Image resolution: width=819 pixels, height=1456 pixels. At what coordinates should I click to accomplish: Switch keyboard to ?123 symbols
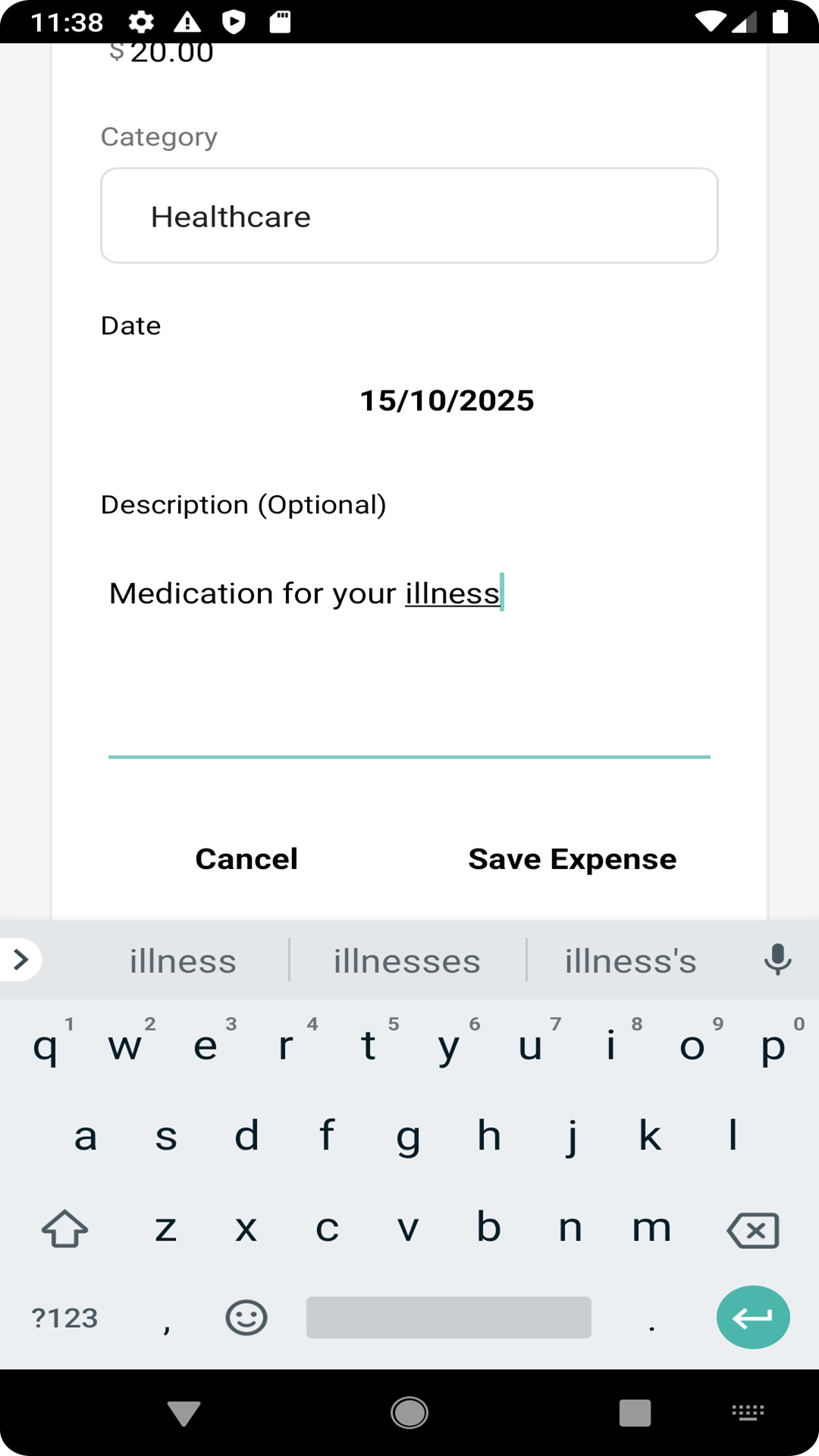pyautogui.click(x=65, y=1318)
